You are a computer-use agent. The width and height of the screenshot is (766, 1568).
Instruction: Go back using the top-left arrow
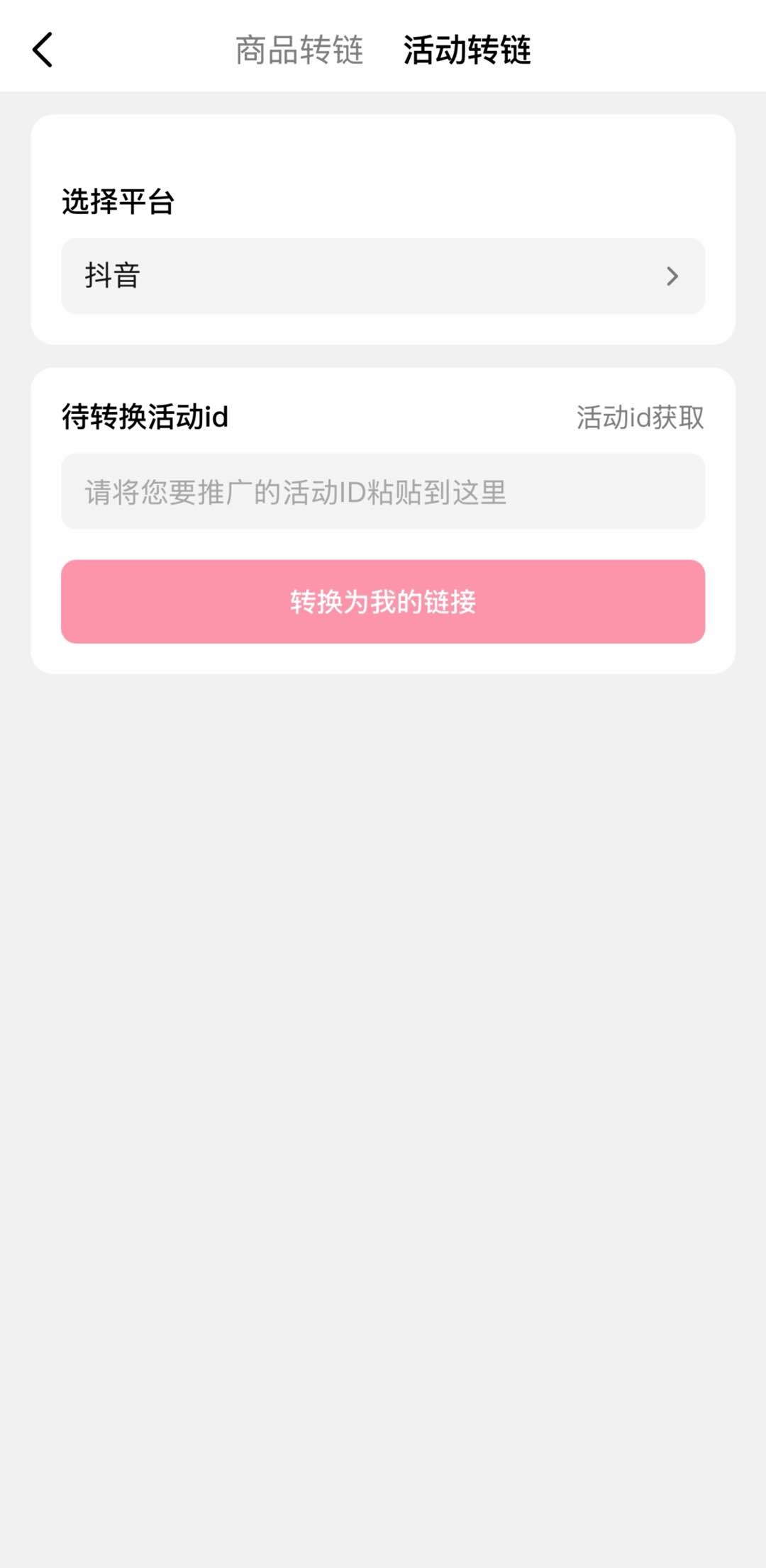click(x=43, y=50)
